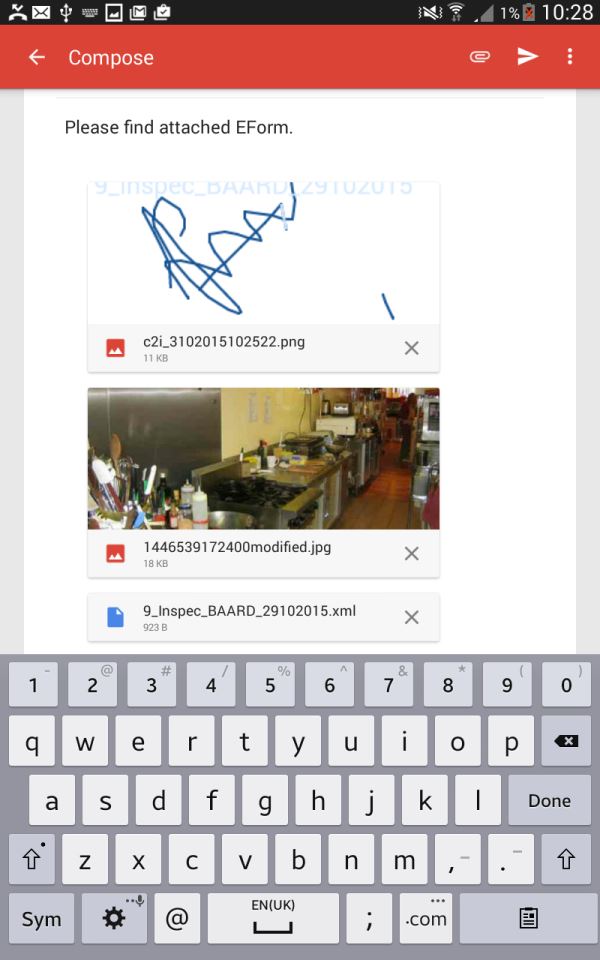Image resolution: width=600 pixels, height=960 pixels.
Task: Send the email
Action: point(527,57)
